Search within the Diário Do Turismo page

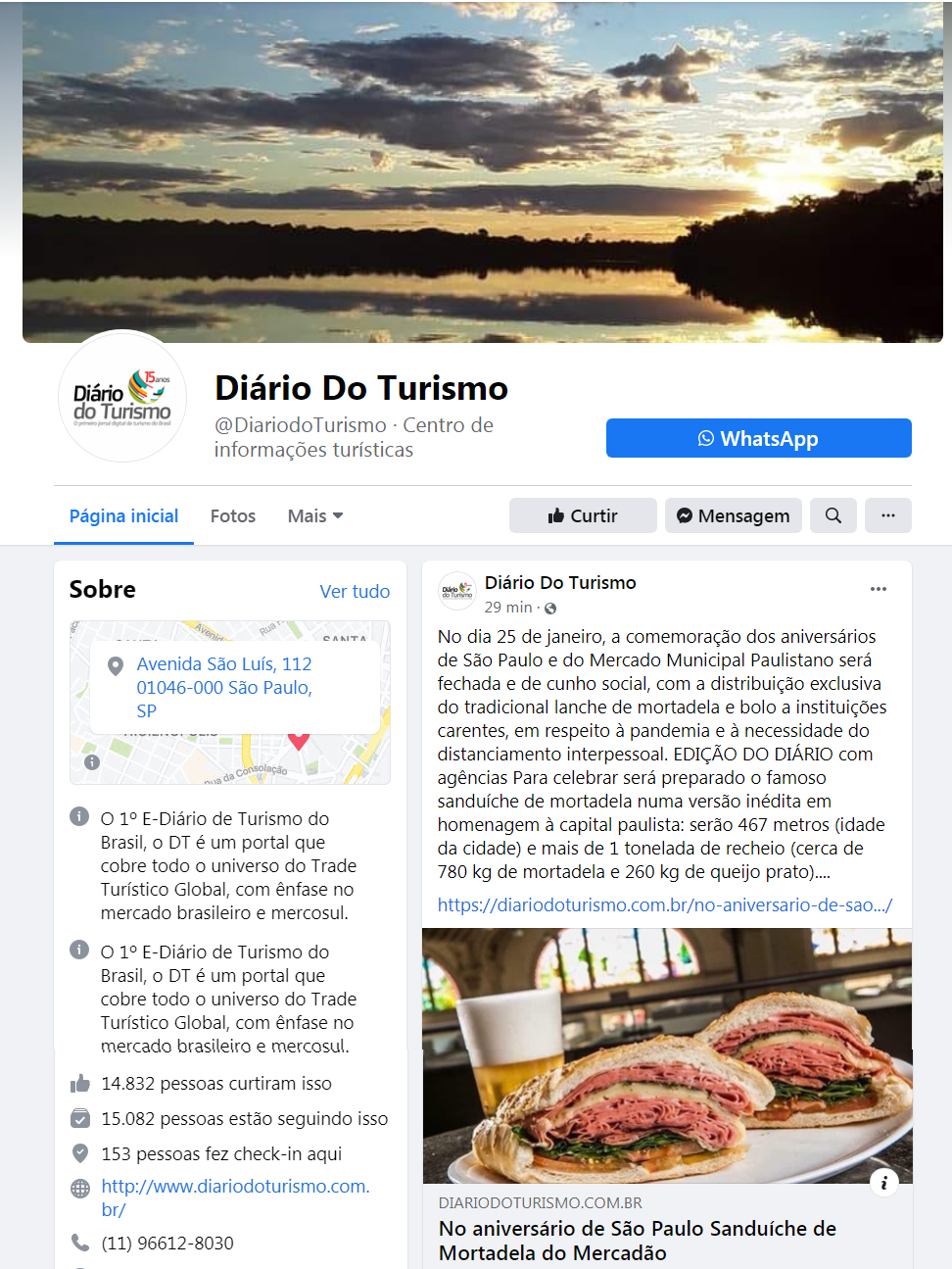833,515
